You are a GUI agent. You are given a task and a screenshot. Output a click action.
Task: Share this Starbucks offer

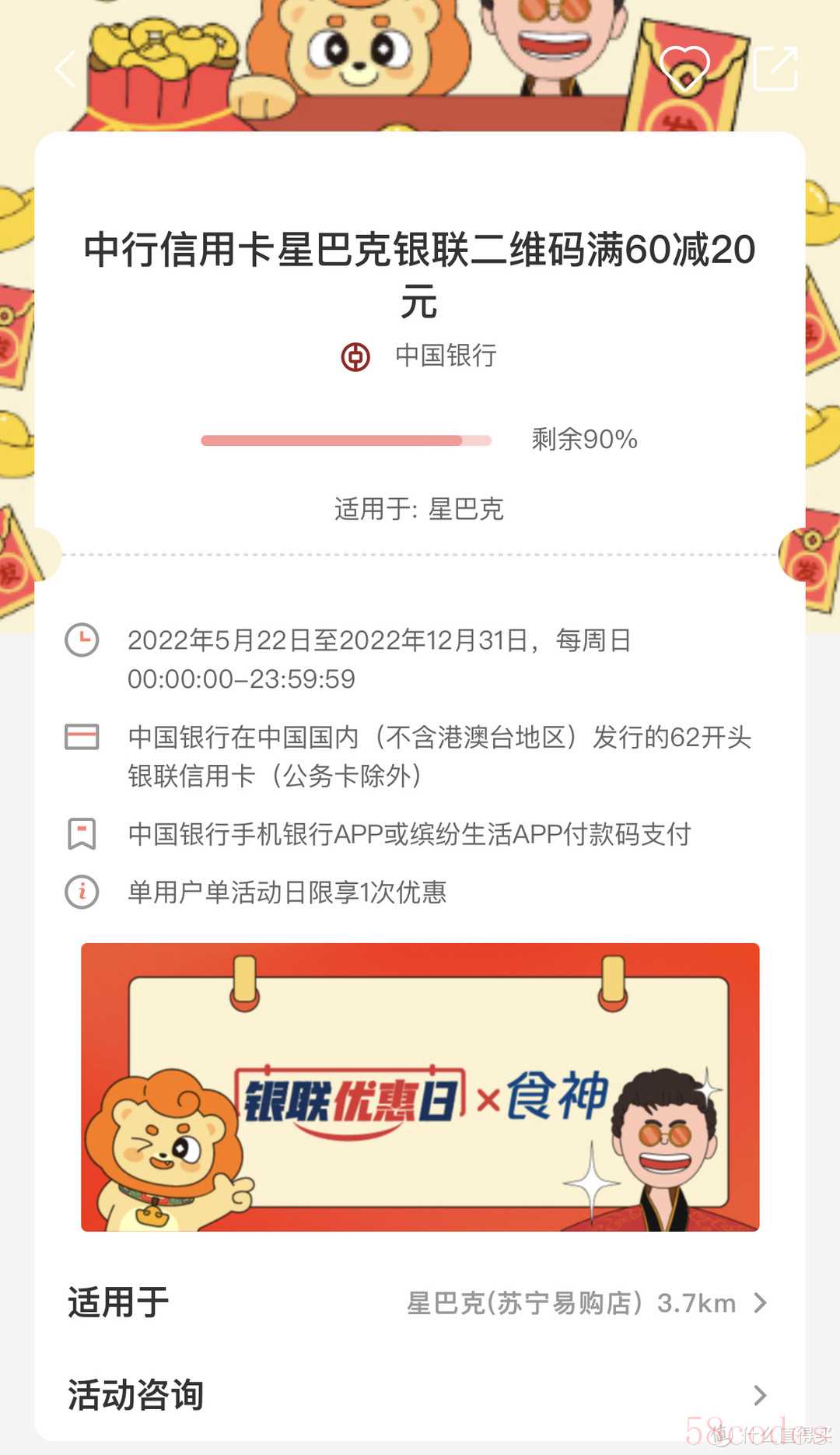point(775,68)
